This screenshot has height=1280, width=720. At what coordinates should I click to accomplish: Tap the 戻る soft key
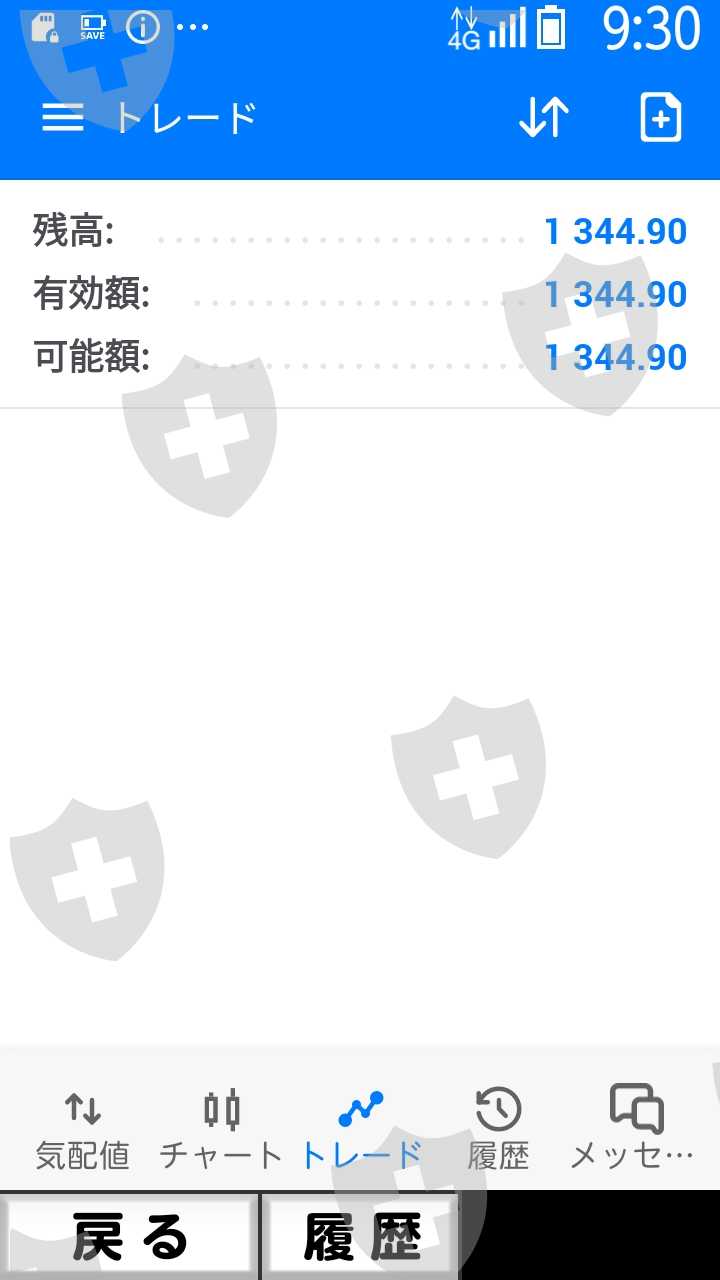click(x=130, y=1237)
